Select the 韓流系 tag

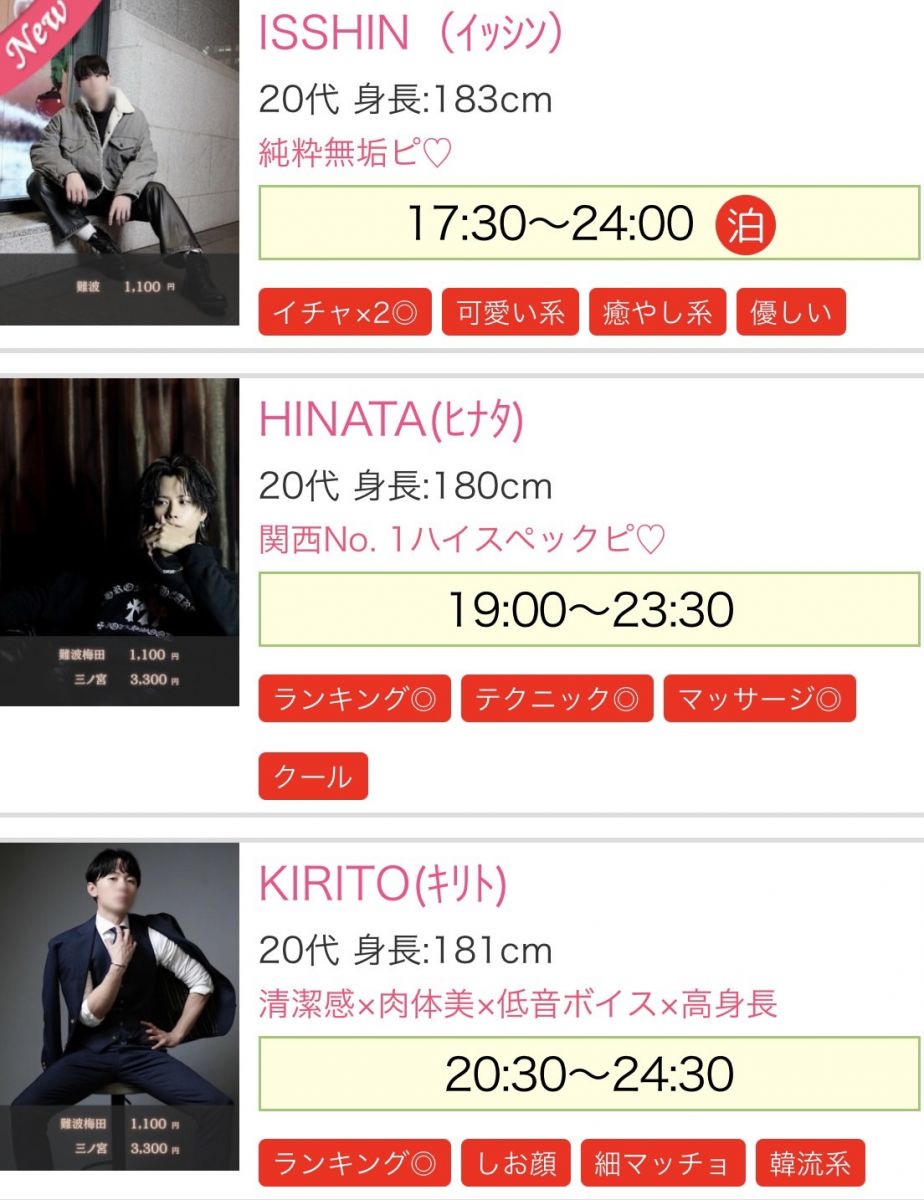click(810, 1163)
